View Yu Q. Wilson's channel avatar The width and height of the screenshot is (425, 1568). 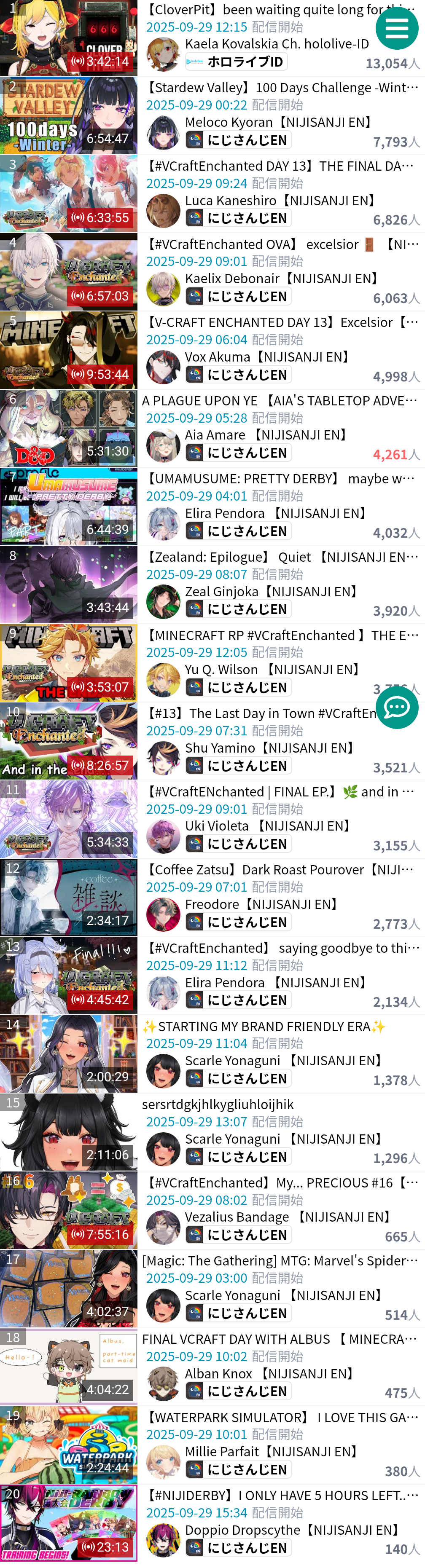tap(163, 680)
